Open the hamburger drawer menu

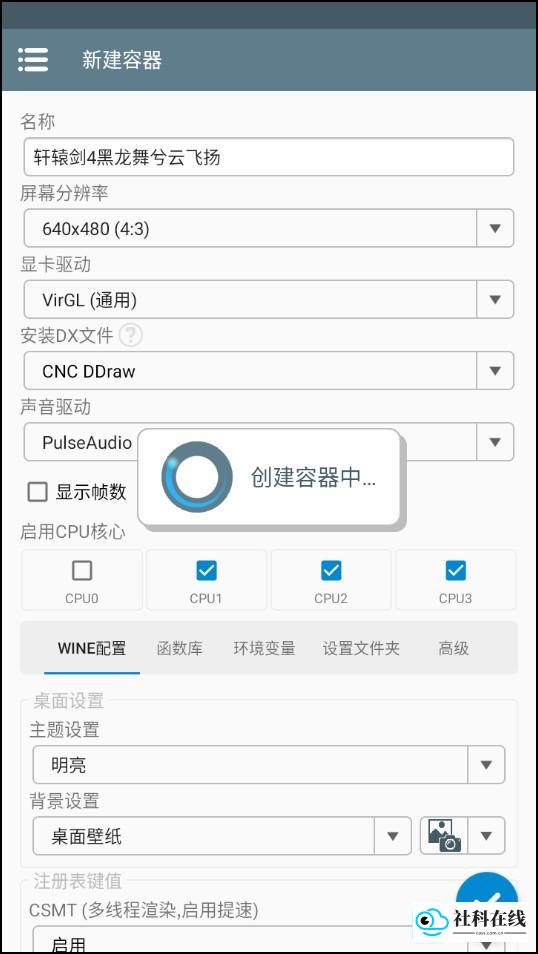[33, 60]
